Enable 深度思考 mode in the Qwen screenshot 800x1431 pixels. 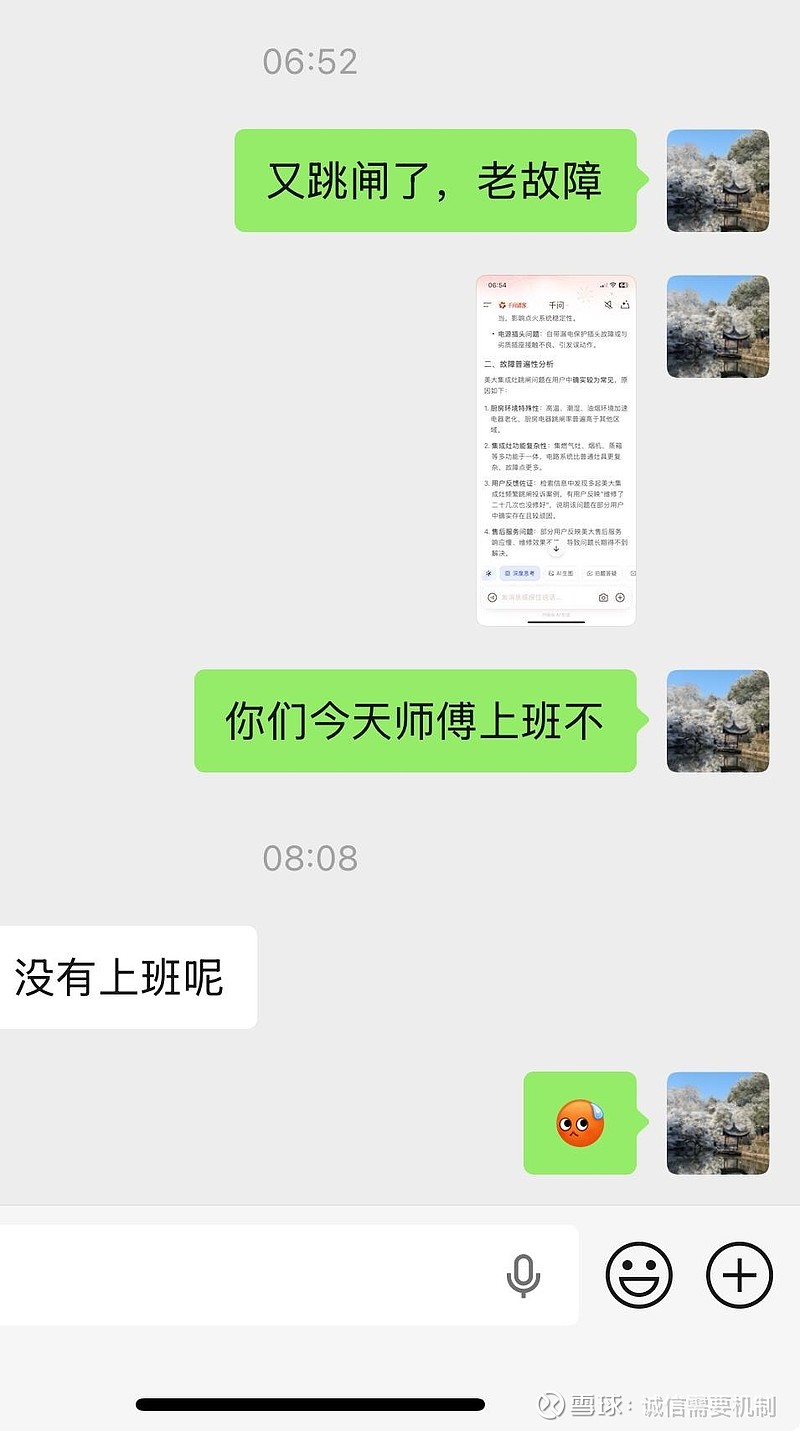[520, 572]
